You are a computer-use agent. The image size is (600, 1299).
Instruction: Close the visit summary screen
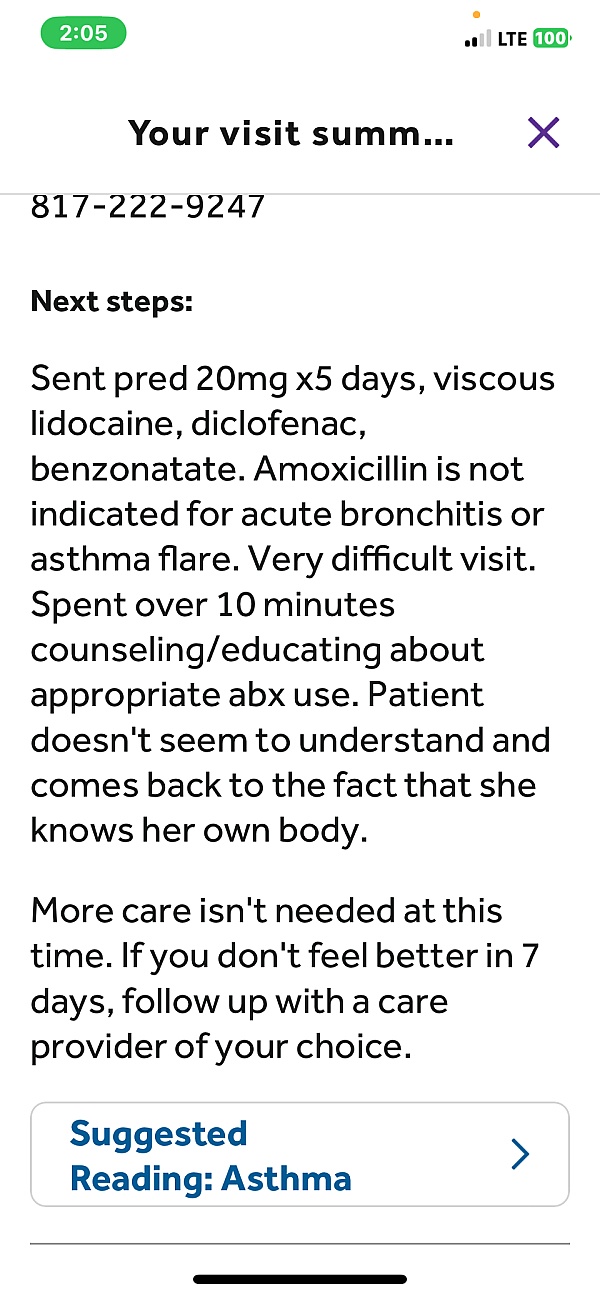(x=543, y=133)
